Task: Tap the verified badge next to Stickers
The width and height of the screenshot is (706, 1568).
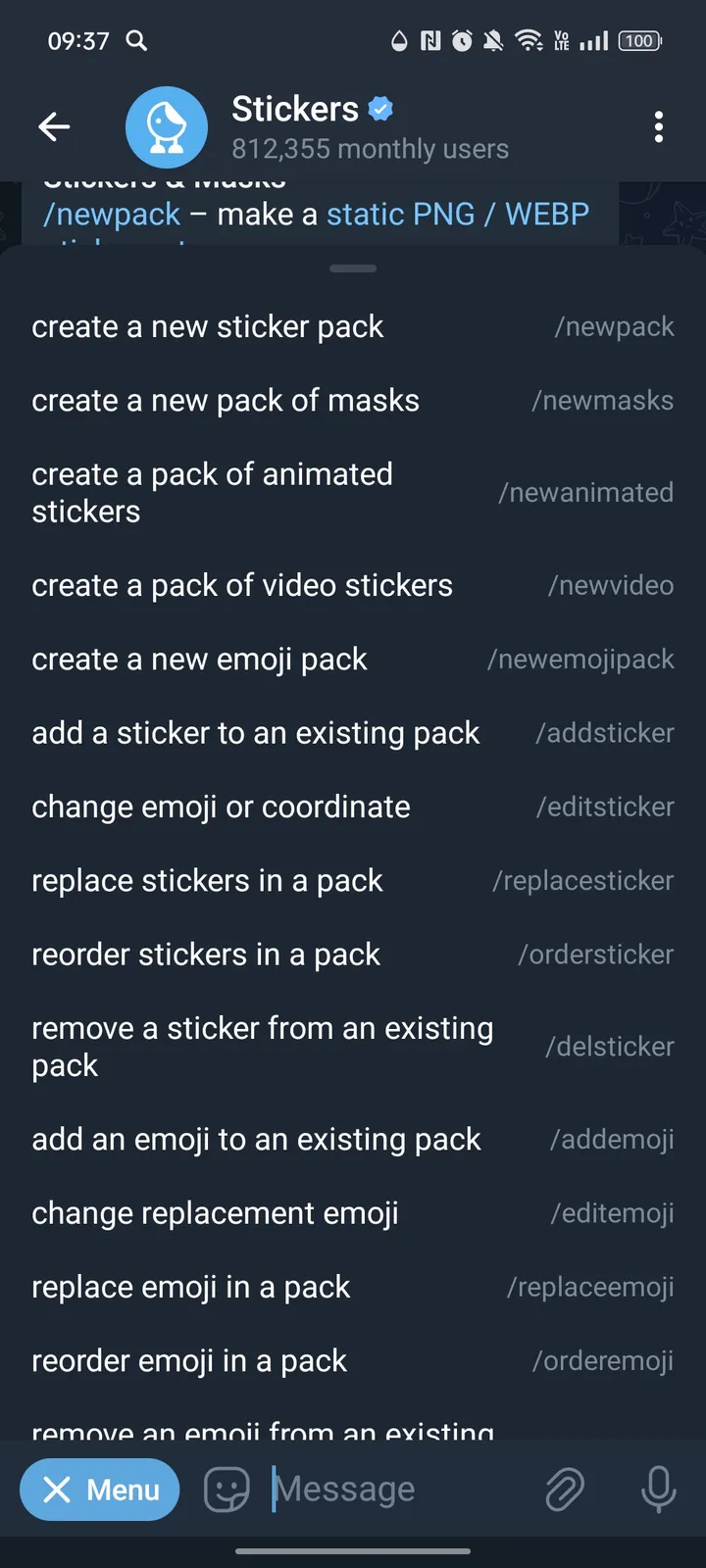Action: (378, 109)
